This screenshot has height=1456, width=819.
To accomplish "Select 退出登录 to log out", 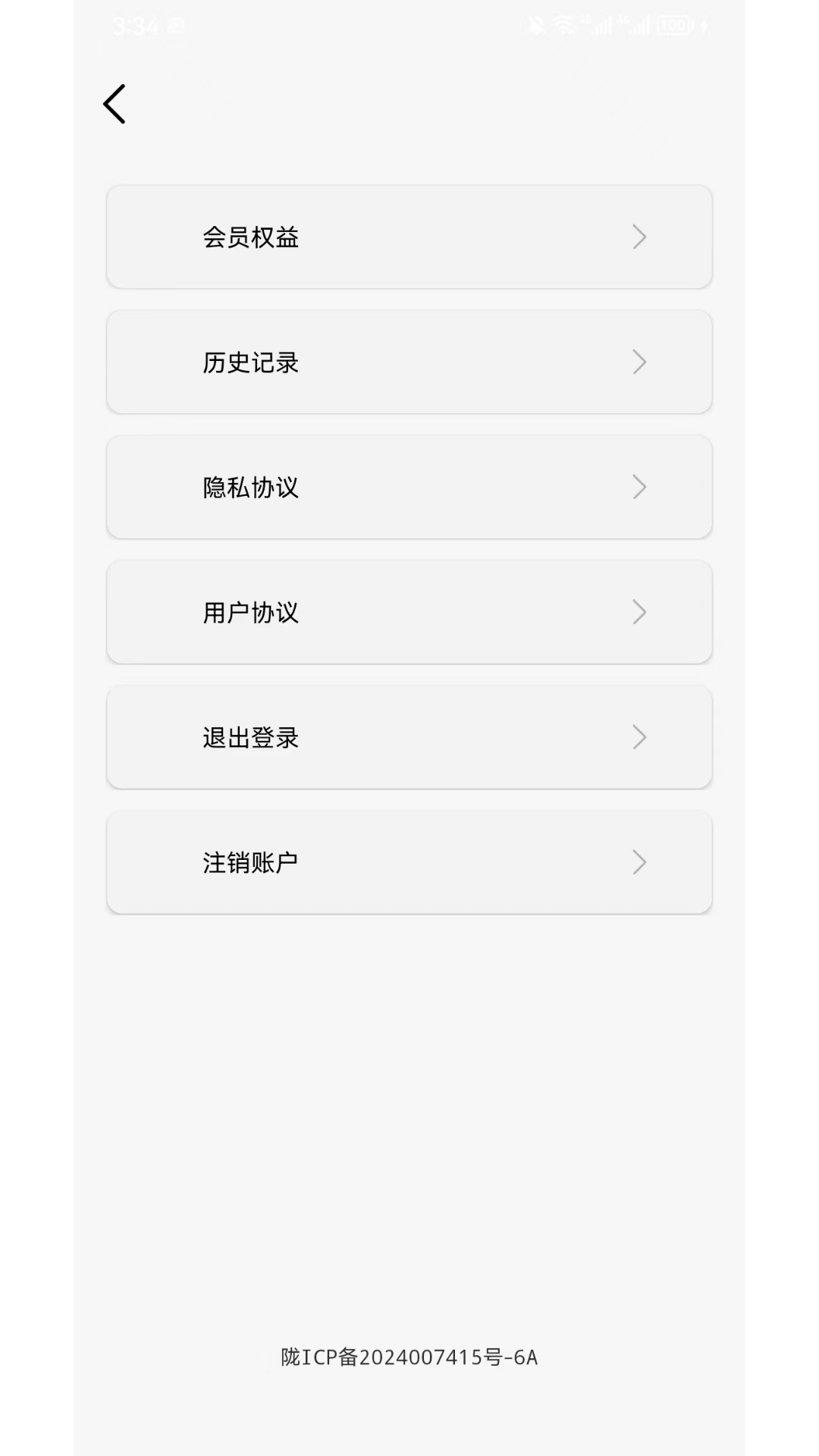I will (x=409, y=737).
